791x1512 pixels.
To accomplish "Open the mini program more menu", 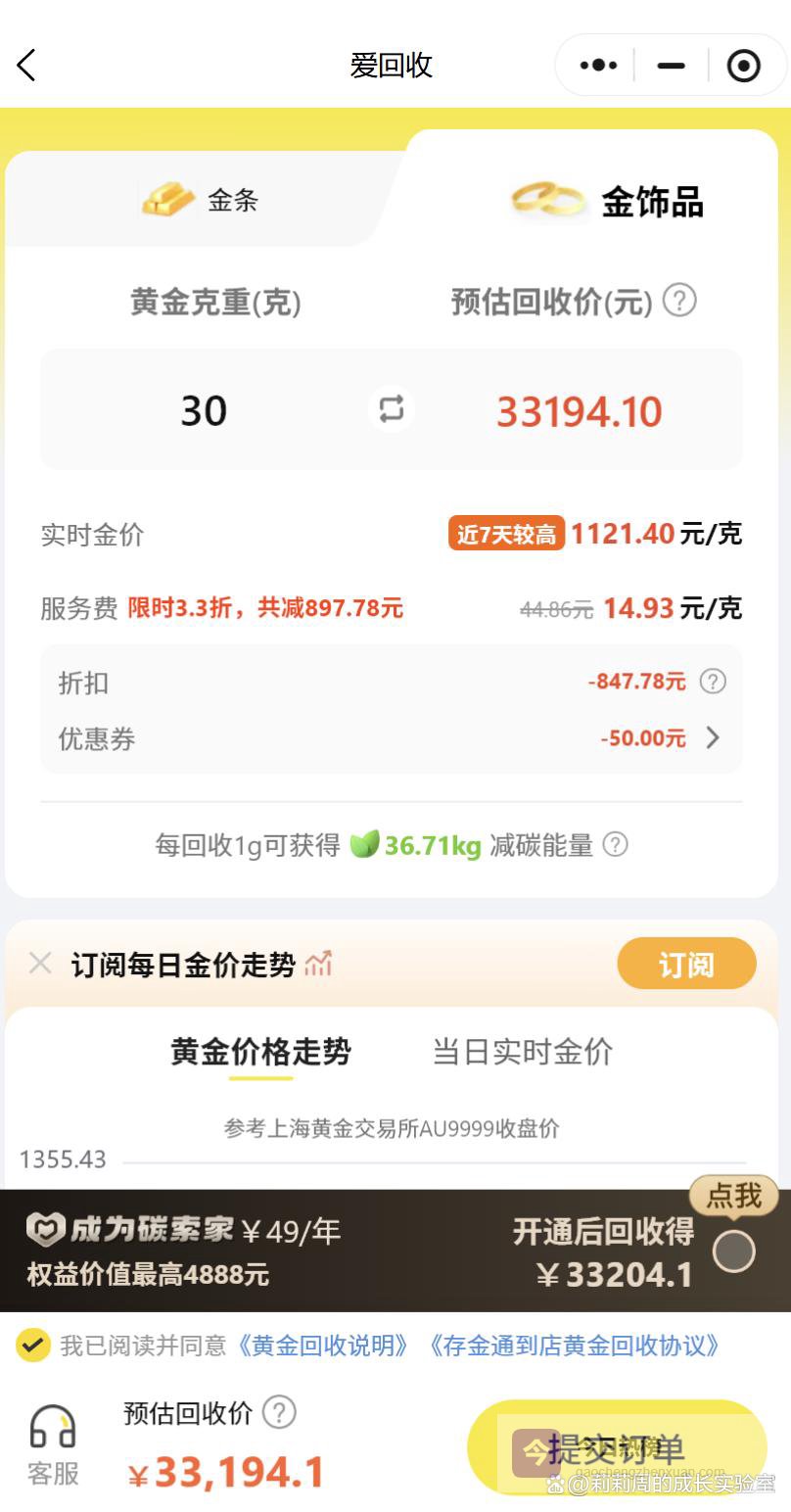I will pos(598,66).
